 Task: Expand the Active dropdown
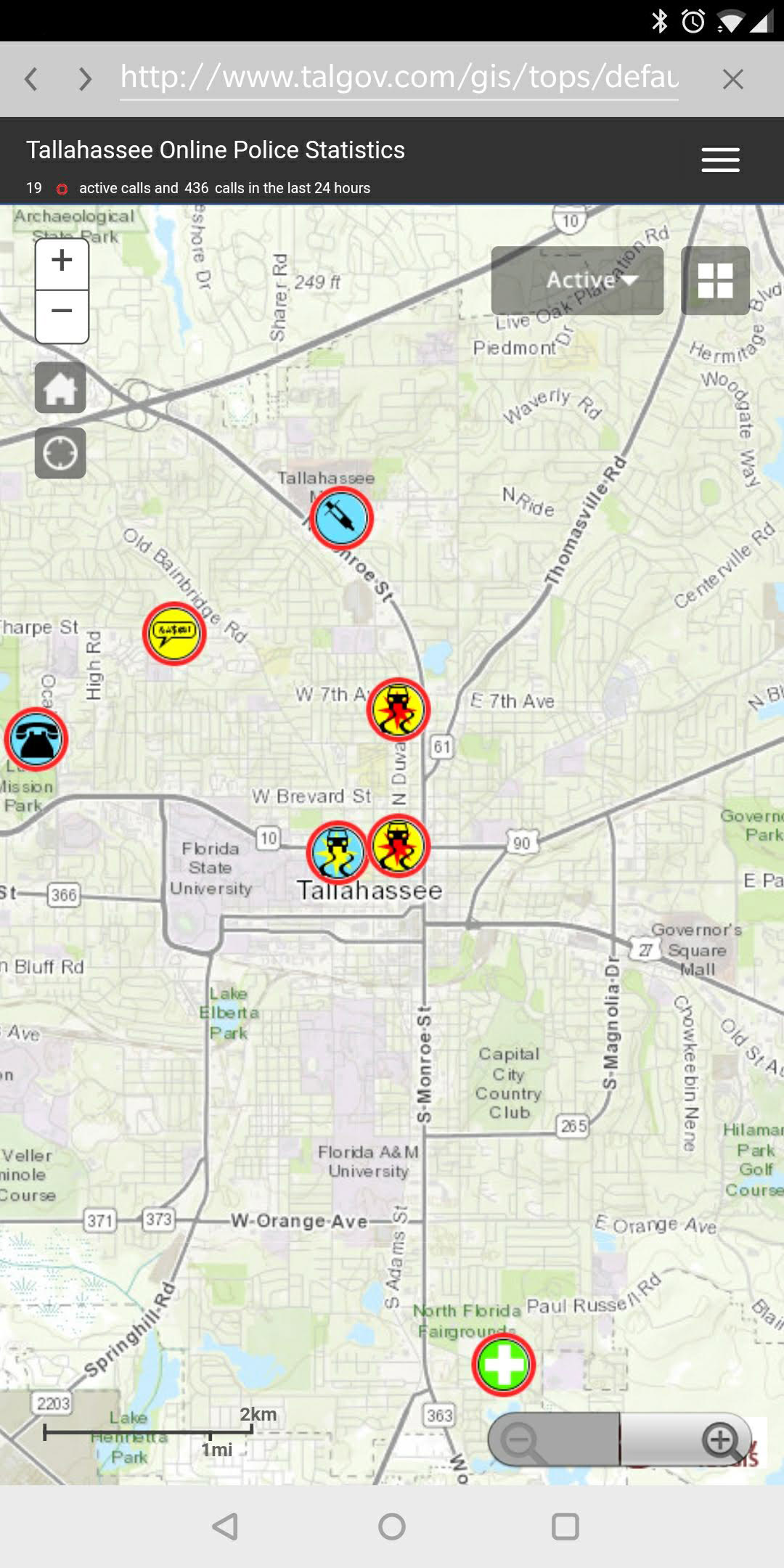click(x=578, y=280)
